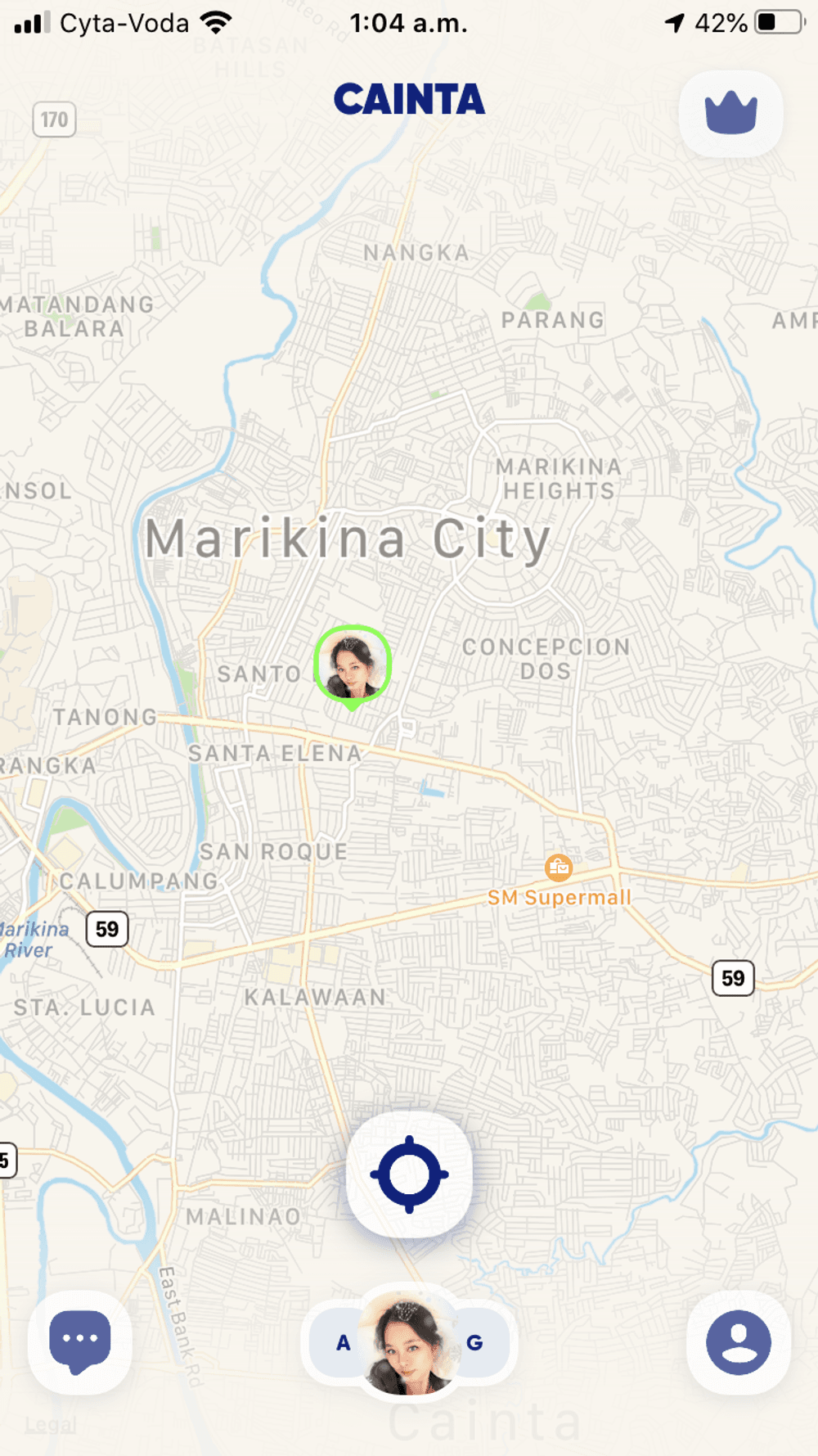Tap the user avatar pin on the map
The image size is (818, 1456).
tap(353, 665)
